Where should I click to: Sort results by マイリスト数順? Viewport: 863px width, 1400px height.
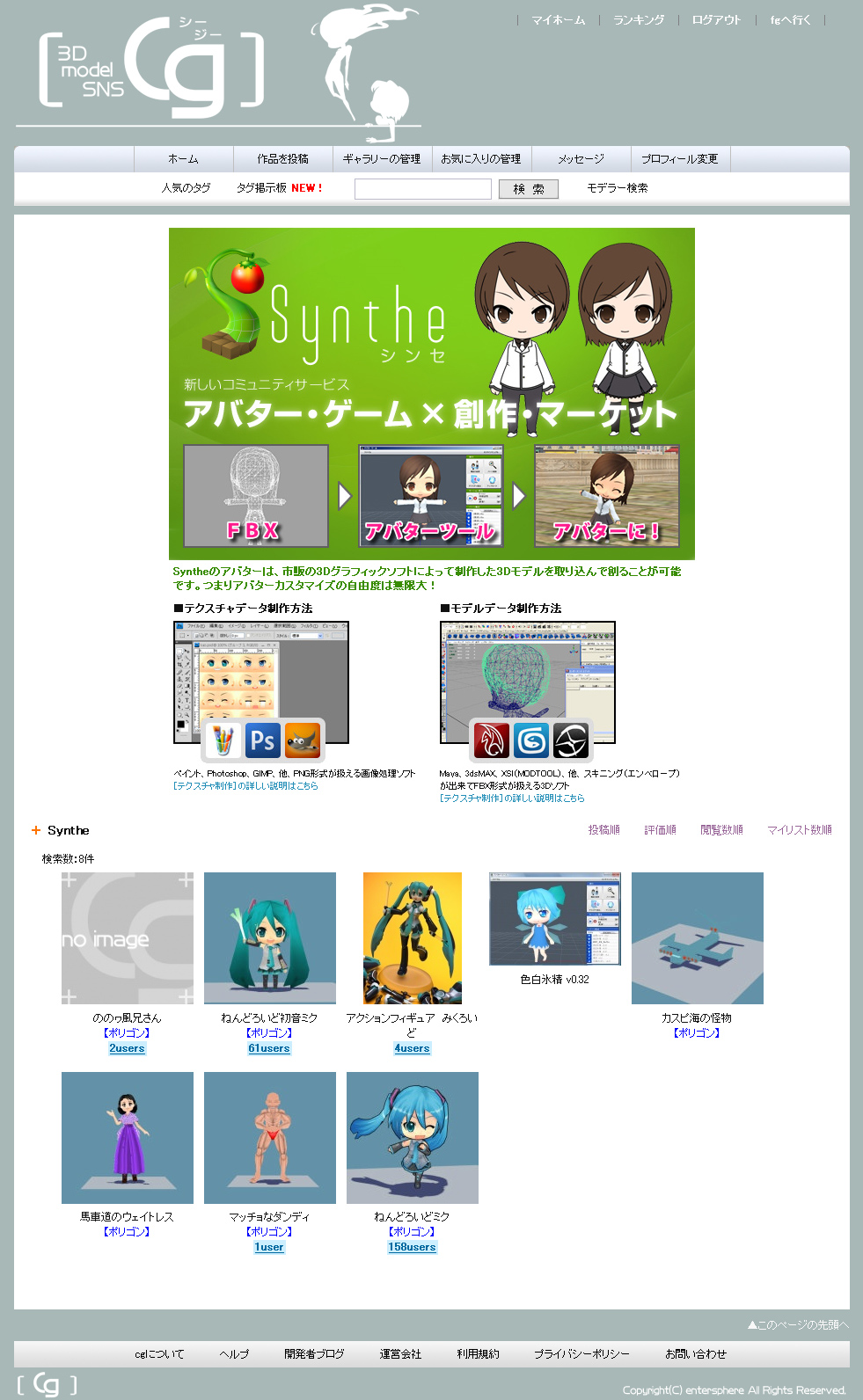coord(799,830)
